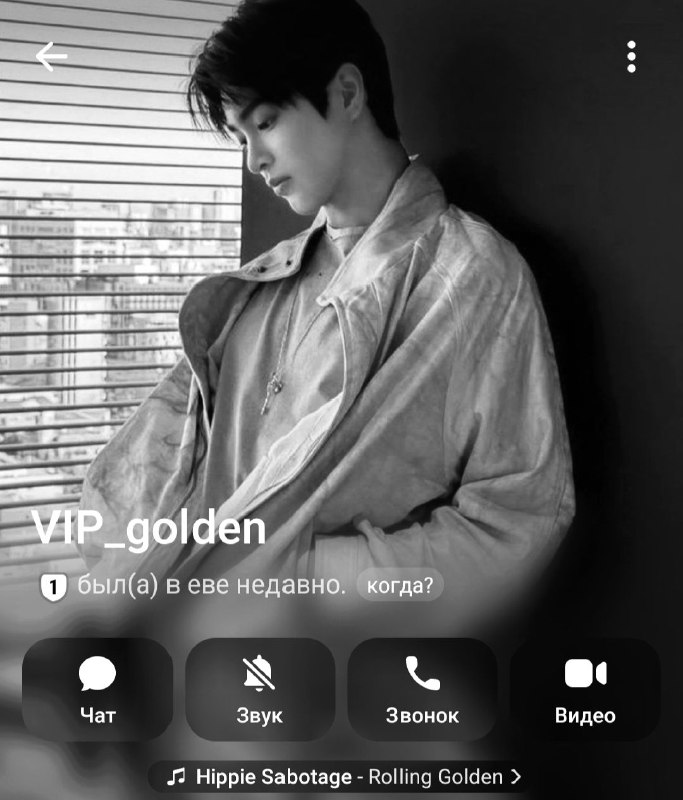This screenshot has height=800, width=683.
Task: Open the Hippie Sabotage Rolling Golden track
Action: click(343, 777)
